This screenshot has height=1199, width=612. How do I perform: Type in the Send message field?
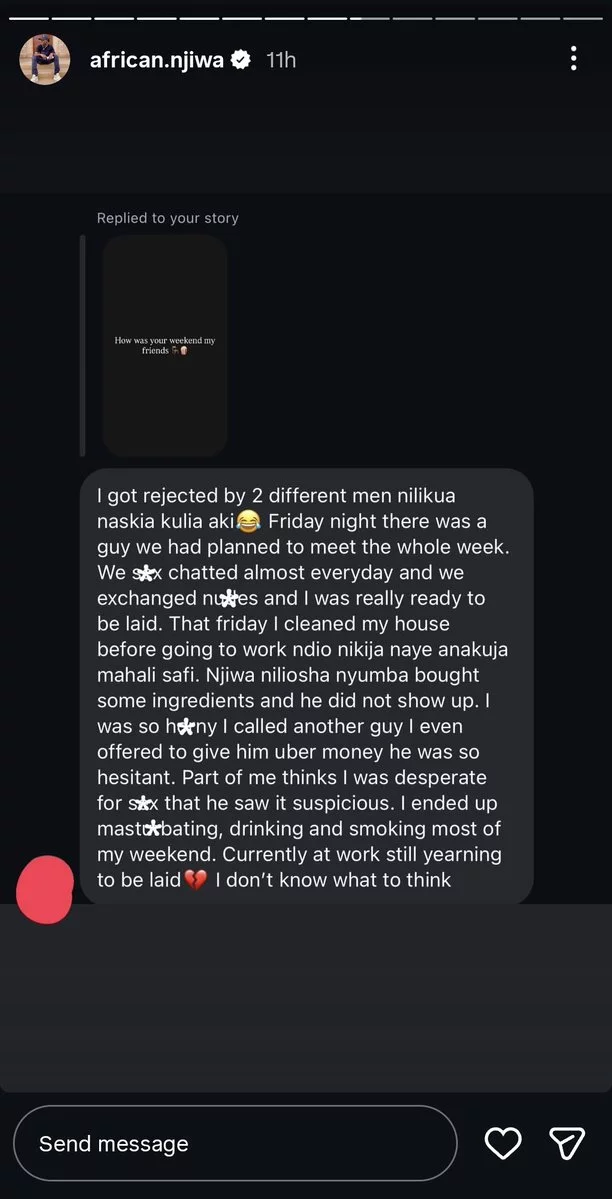235,1143
